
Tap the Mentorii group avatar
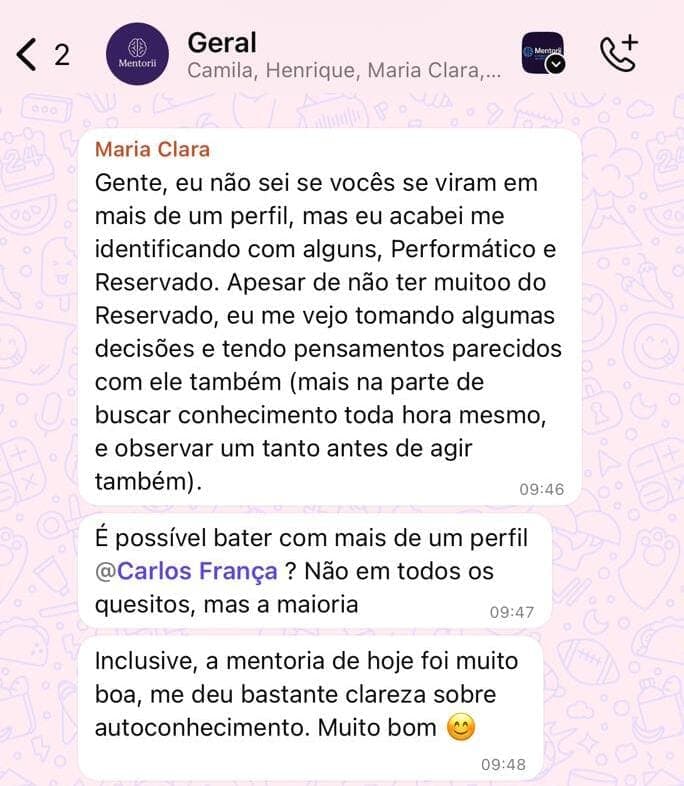[x=137, y=55]
